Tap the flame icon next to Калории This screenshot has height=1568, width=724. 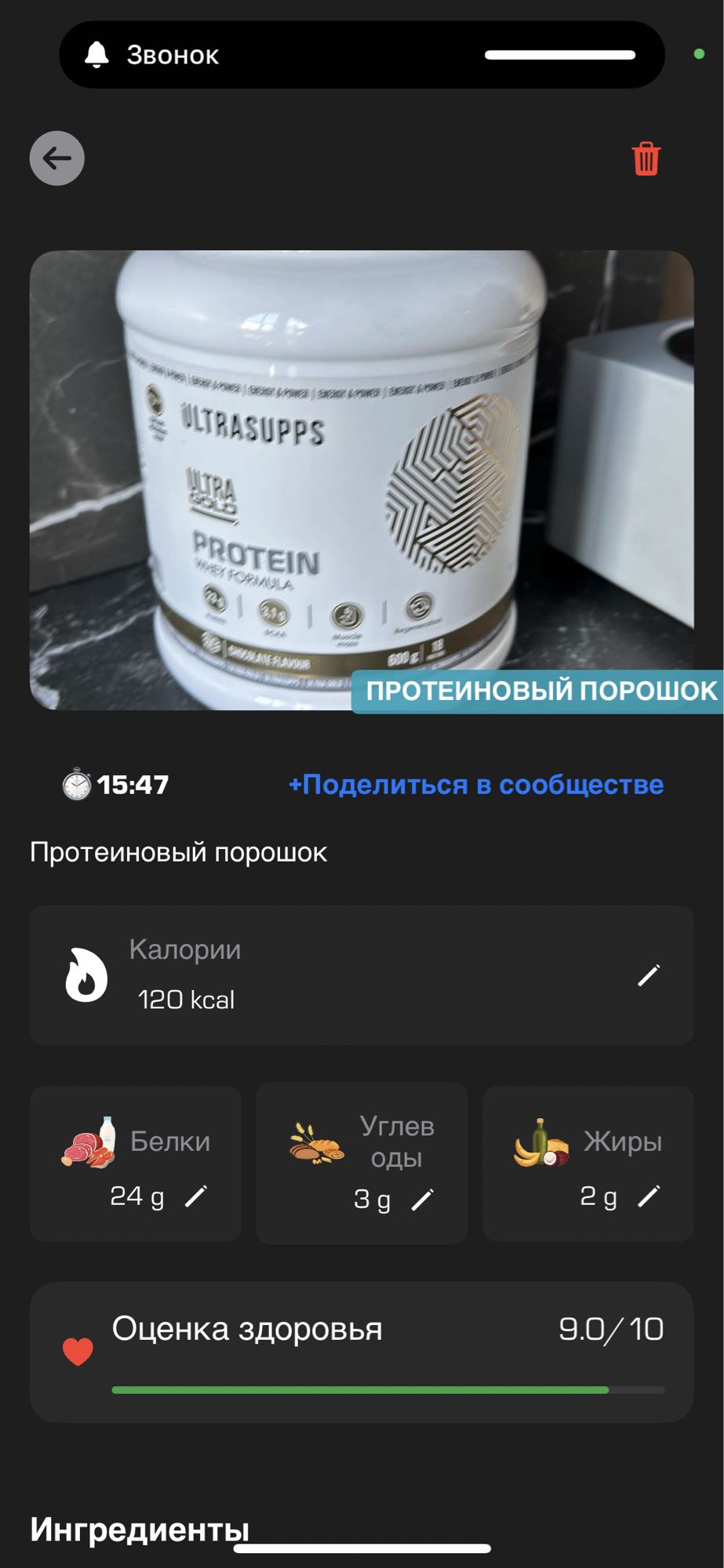tap(86, 975)
